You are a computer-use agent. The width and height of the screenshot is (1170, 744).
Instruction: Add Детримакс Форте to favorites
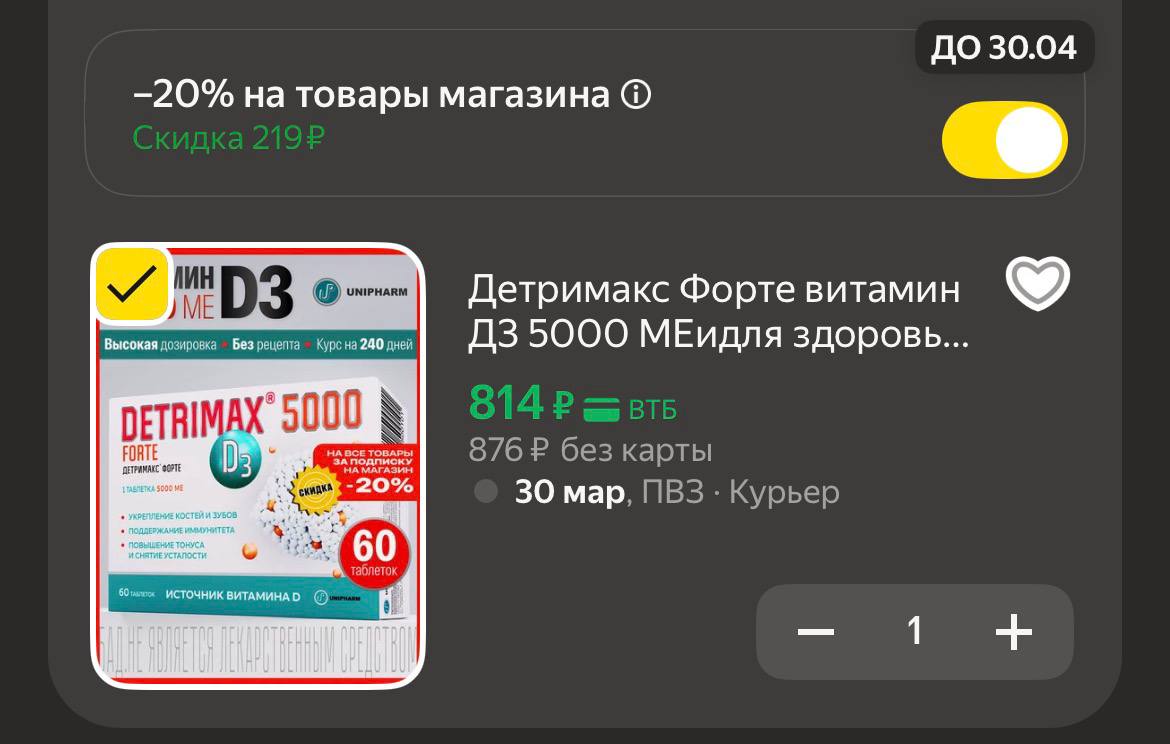[1037, 284]
